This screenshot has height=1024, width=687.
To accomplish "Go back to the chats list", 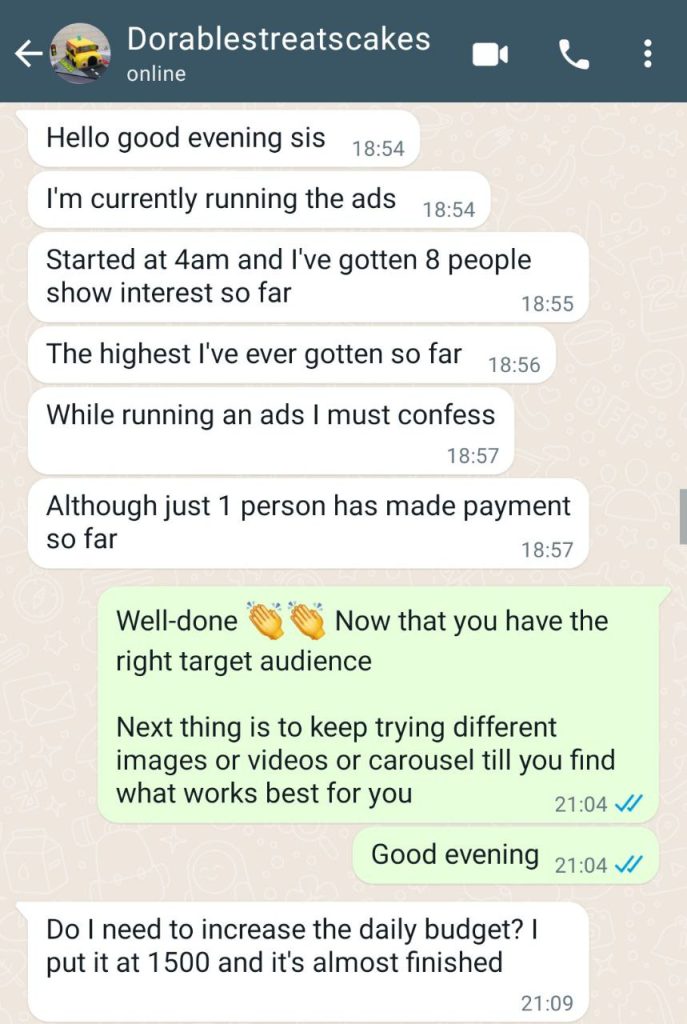I will pyautogui.click(x=28, y=54).
